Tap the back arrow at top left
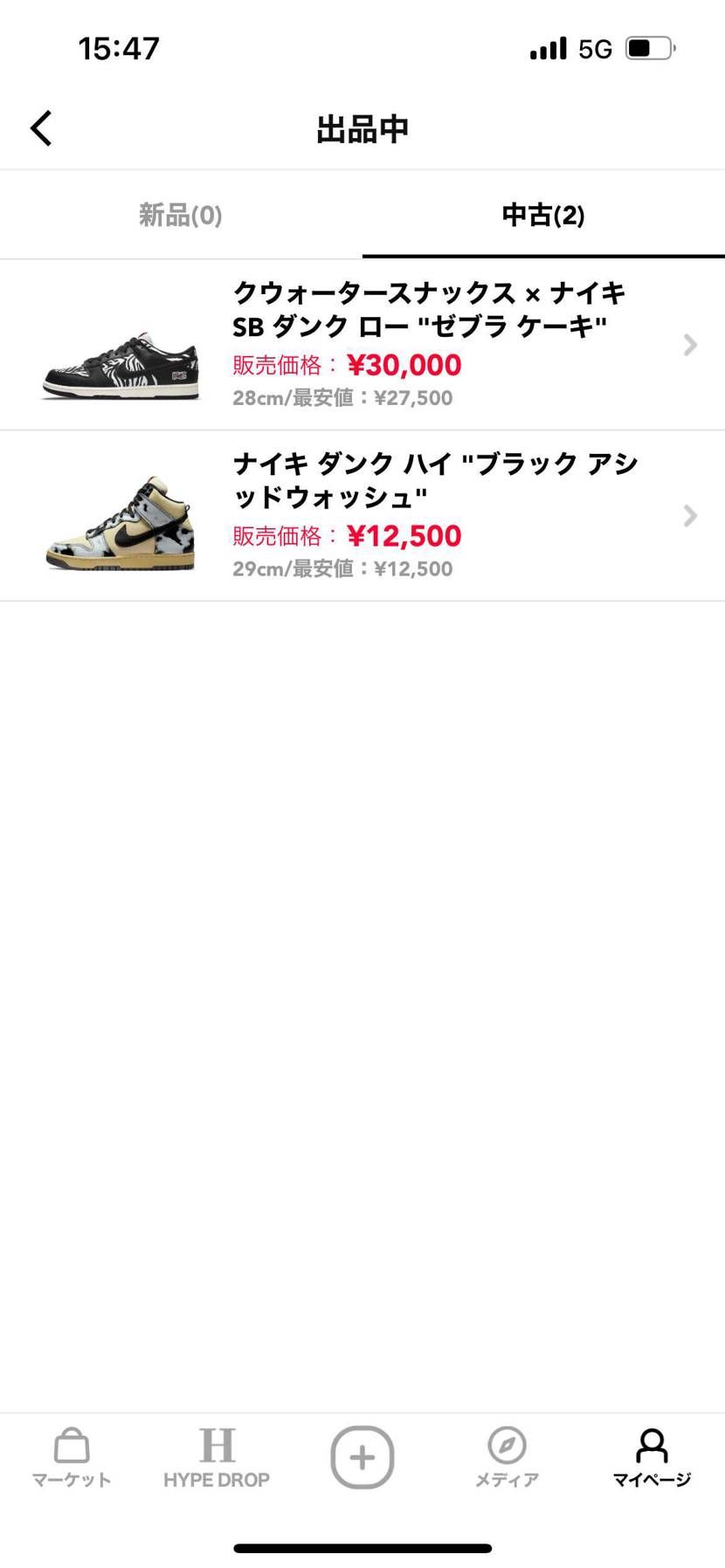 (40, 127)
